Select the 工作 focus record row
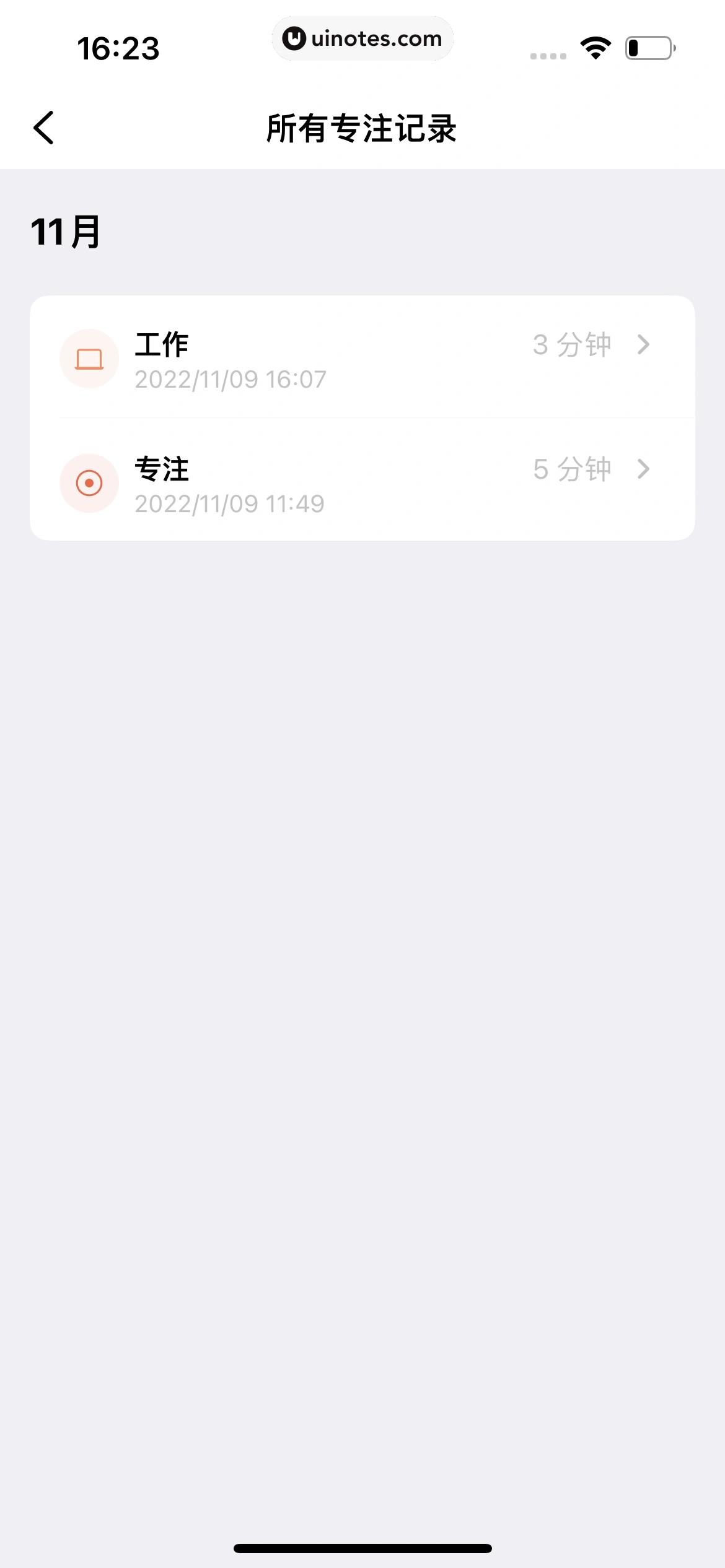The image size is (725, 1568). (x=362, y=358)
